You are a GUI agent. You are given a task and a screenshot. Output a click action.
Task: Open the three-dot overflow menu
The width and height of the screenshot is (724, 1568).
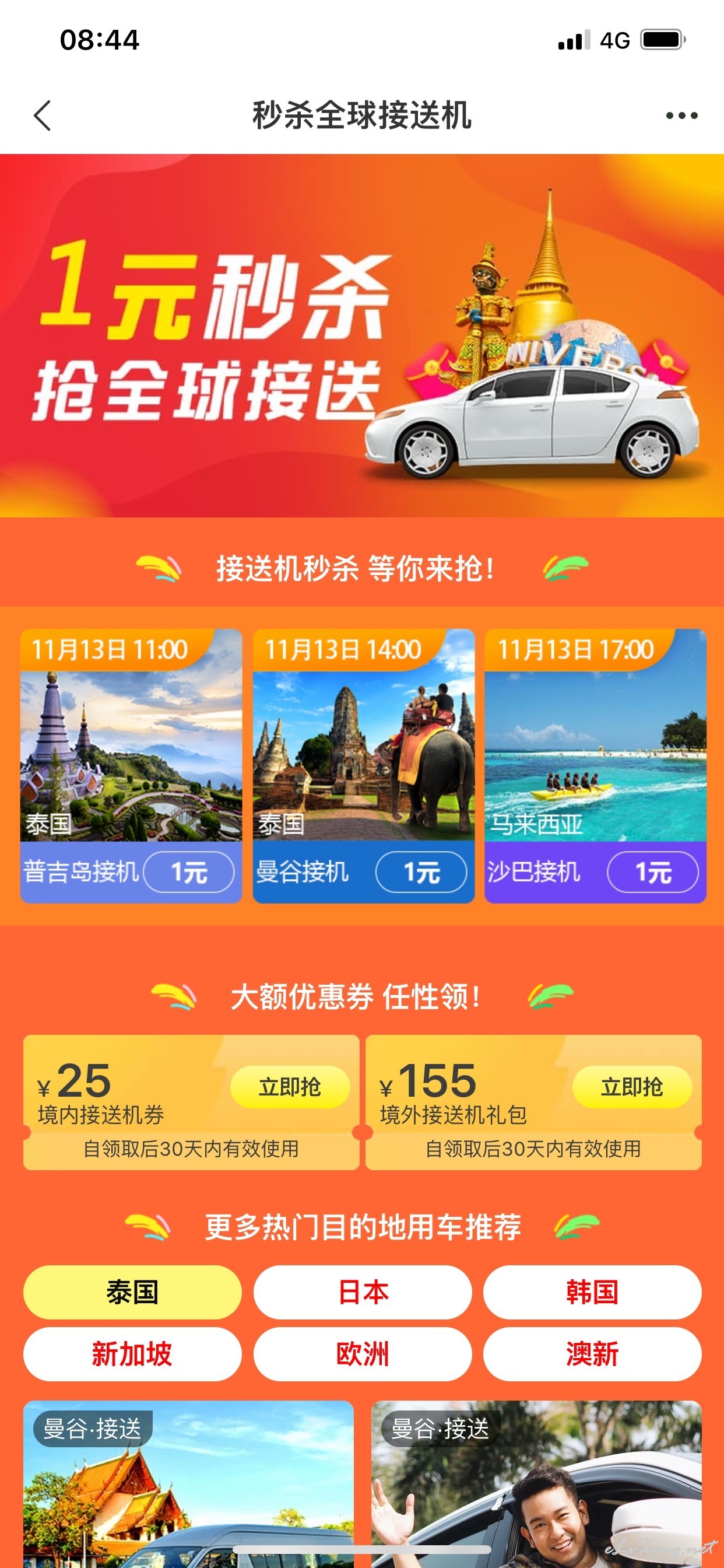pyautogui.click(x=681, y=115)
